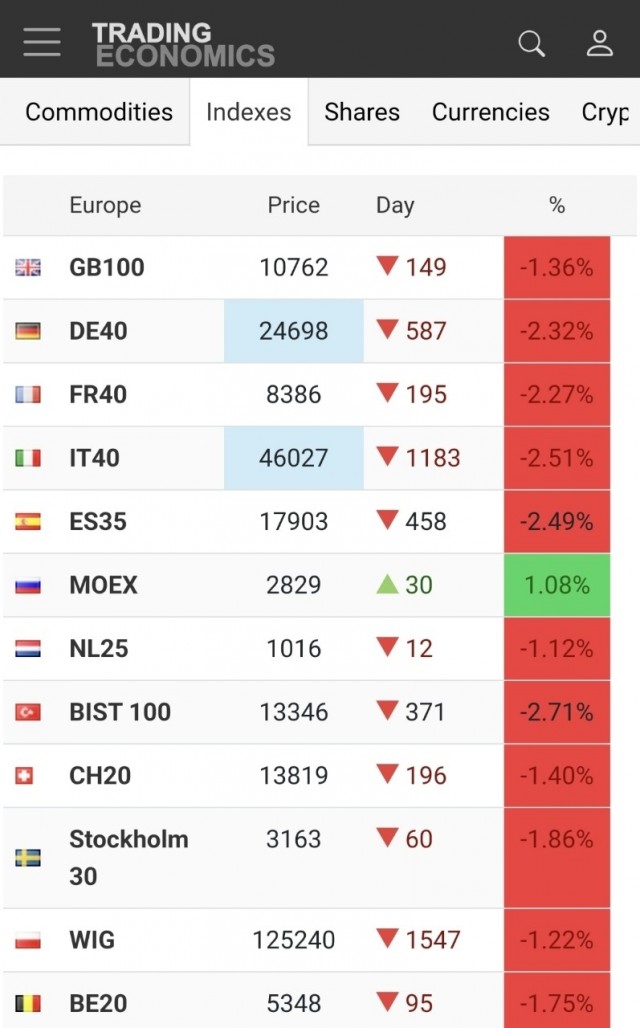640x1028 pixels.
Task: Go to the Currencies tab
Action: click(x=490, y=112)
